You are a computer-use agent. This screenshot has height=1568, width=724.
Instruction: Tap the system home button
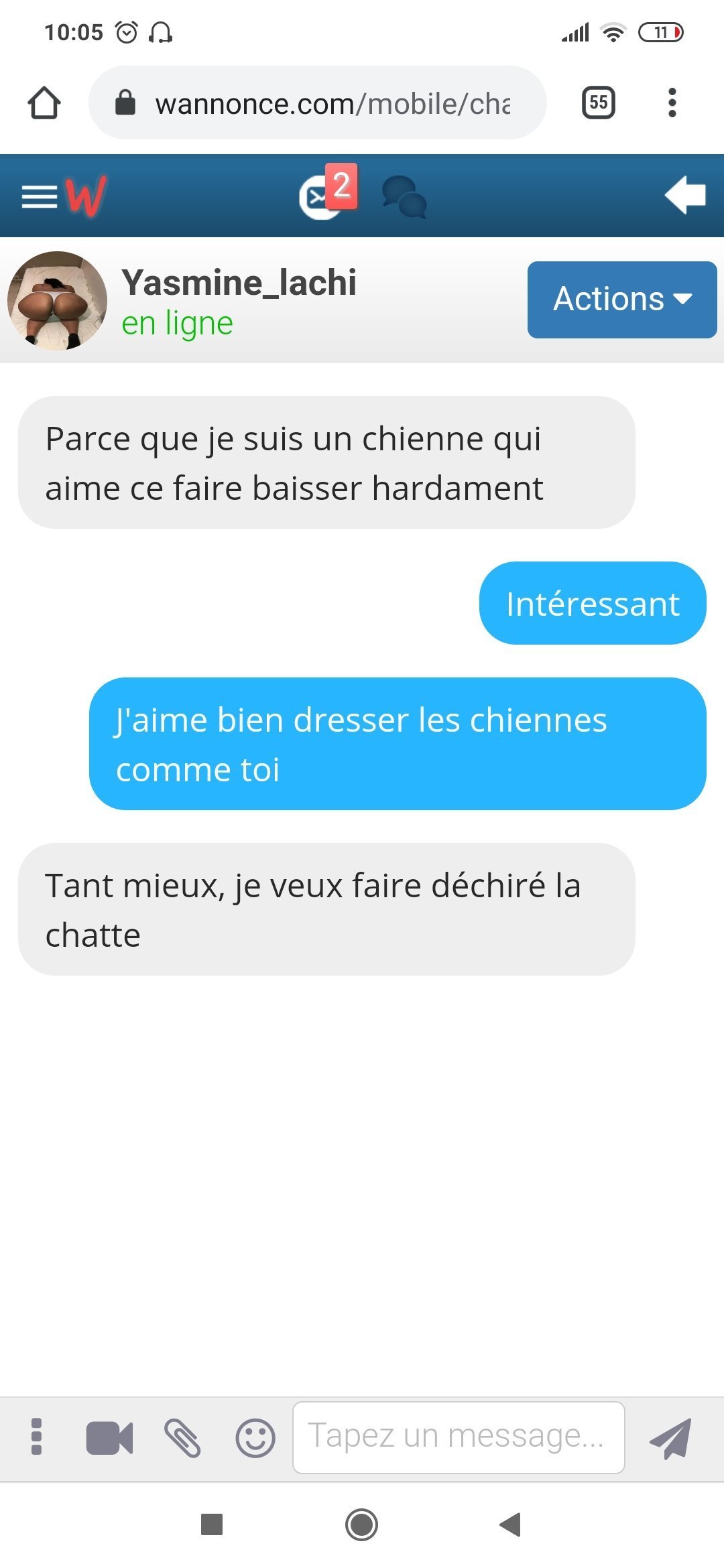tap(361, 1524)
